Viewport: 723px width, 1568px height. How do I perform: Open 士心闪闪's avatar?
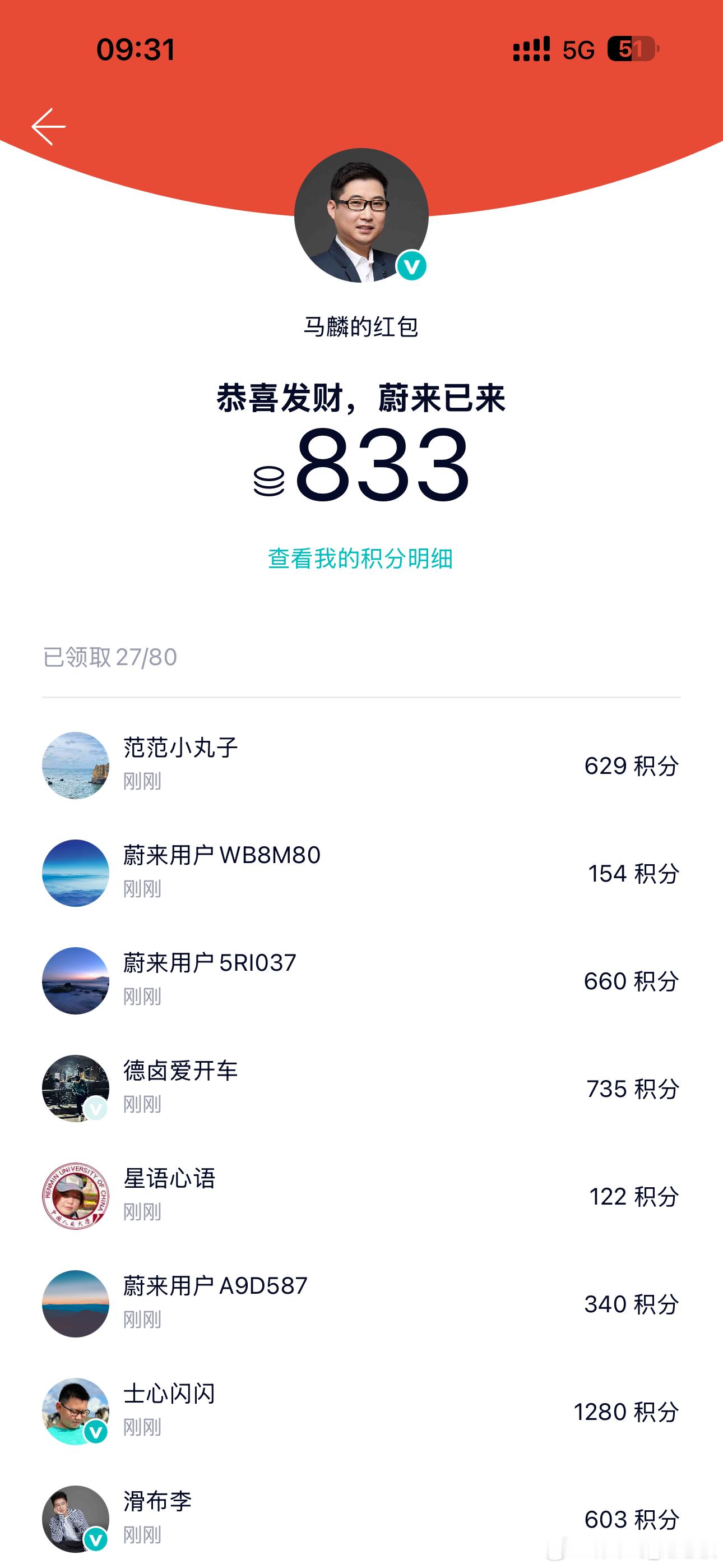click(76, 1412)
